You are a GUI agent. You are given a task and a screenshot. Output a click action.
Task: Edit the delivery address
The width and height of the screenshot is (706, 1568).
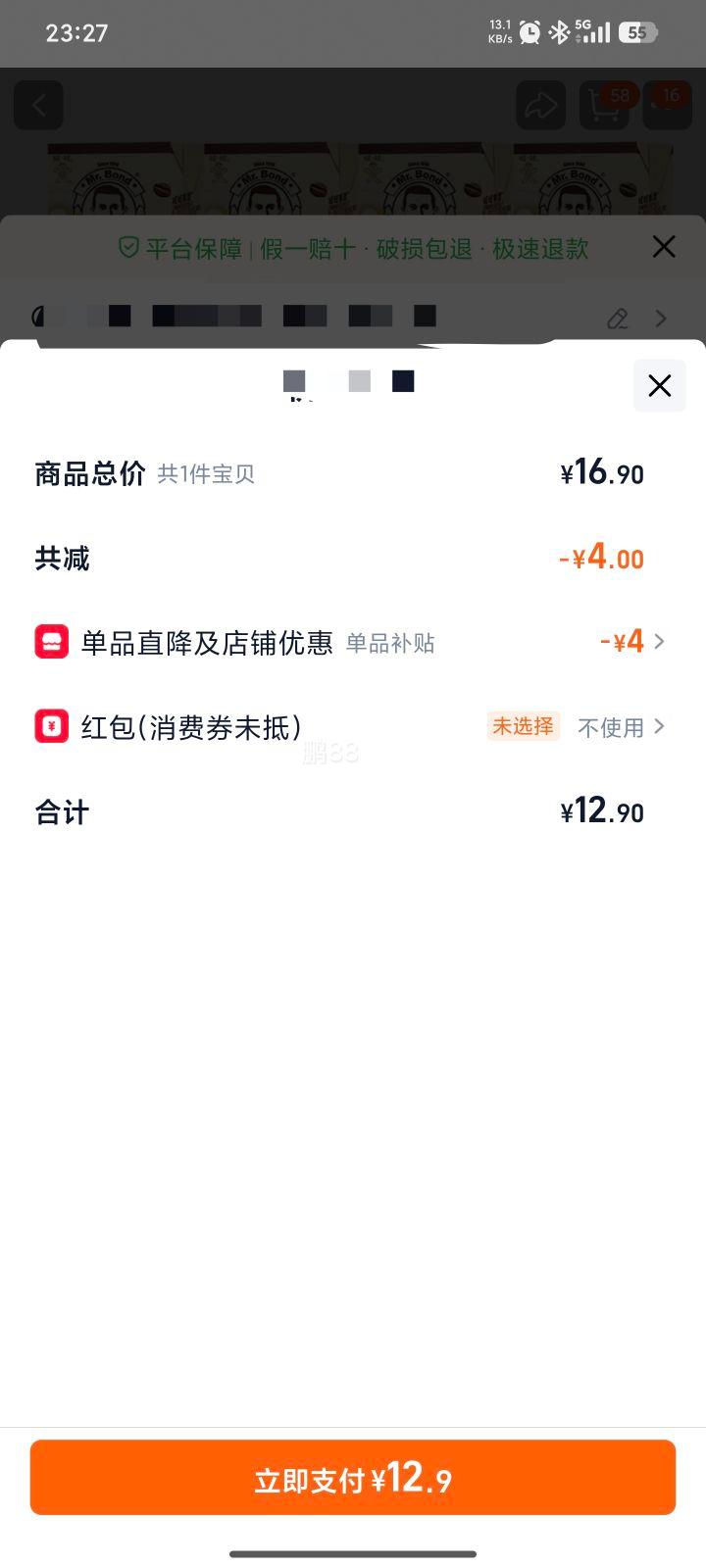(618, 318)
